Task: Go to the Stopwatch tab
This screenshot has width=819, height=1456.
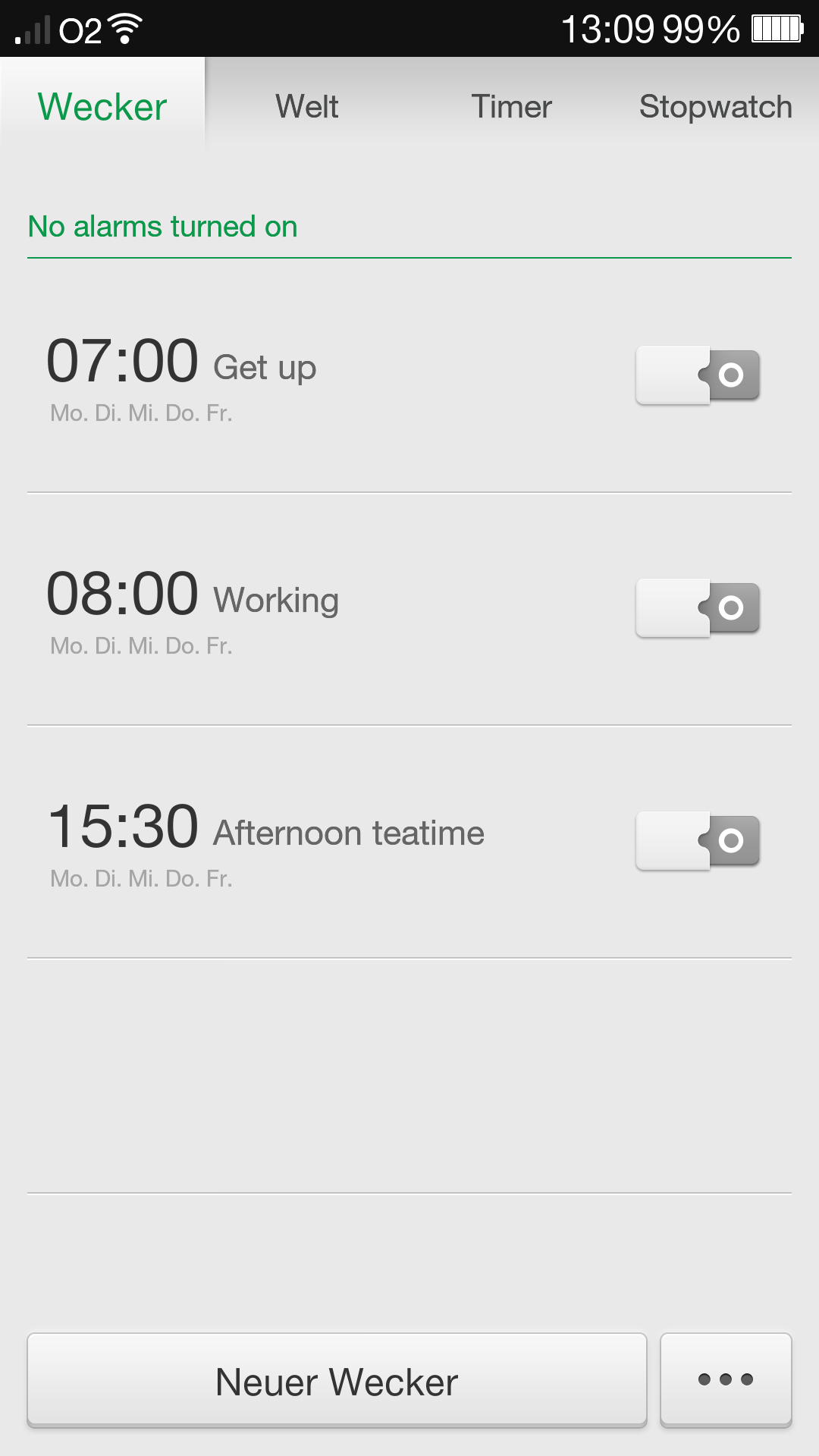Action: (x=715, y=106)
